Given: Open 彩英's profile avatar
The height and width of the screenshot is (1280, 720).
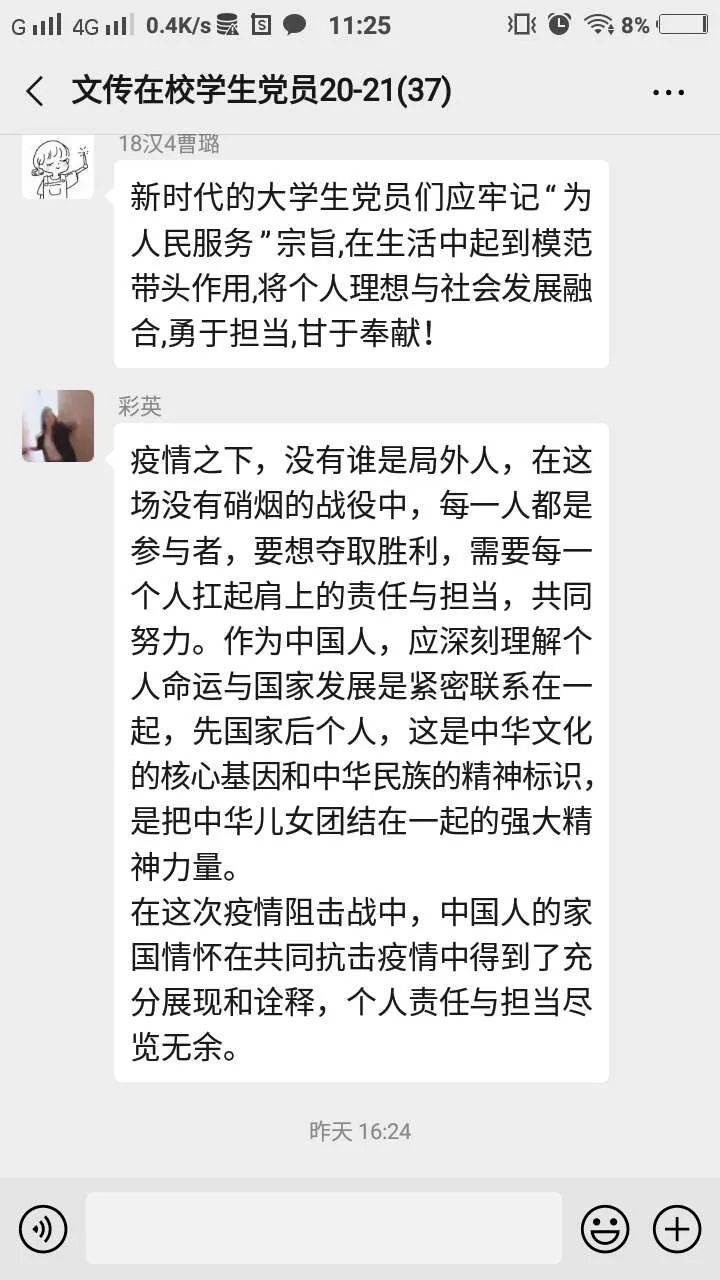Looking at the screenshot, I should click(58, 426).
